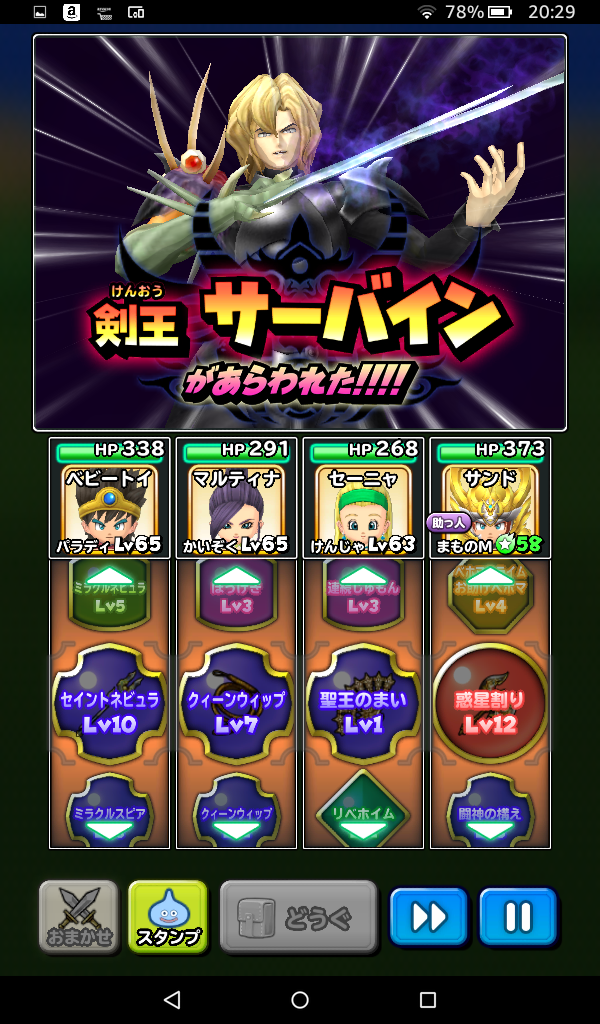This screenshot has width=600, height=1024.
Task: Open the スタンプ stamp menu
Action: [x=168, y=916]
